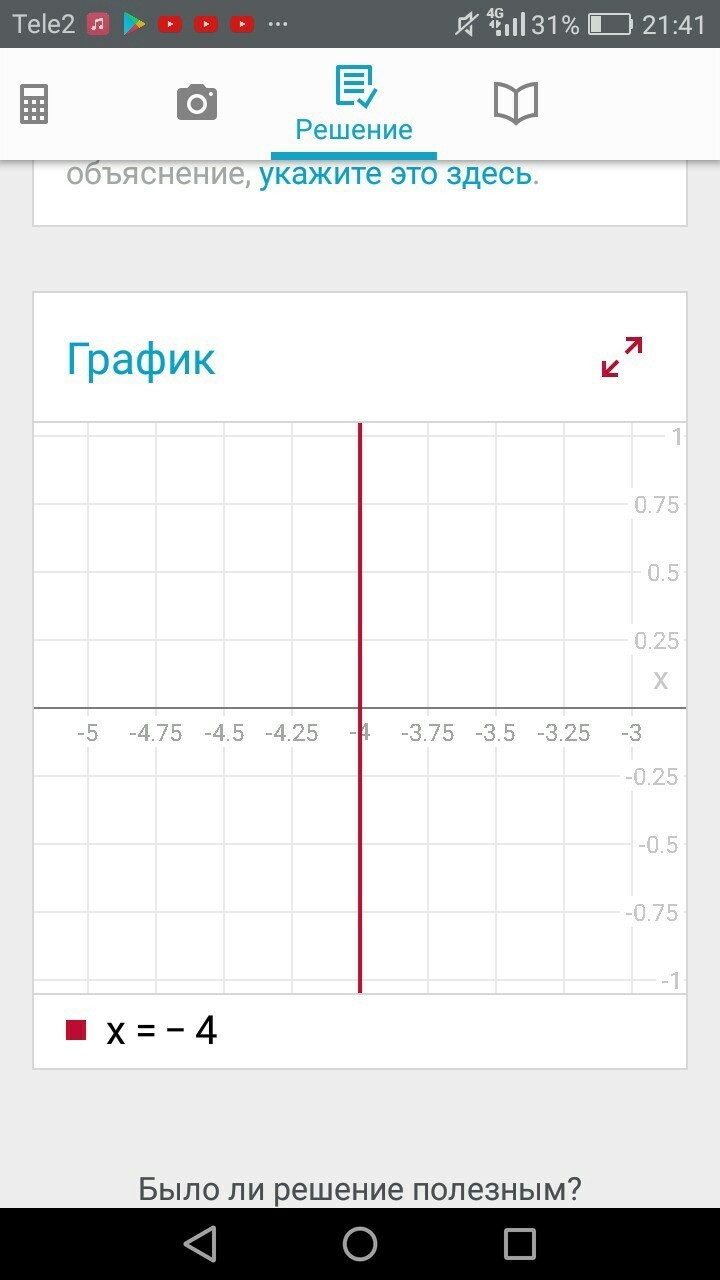Select the Решение tab
This screenshot has width=720, height=1280.
point(354,105)
